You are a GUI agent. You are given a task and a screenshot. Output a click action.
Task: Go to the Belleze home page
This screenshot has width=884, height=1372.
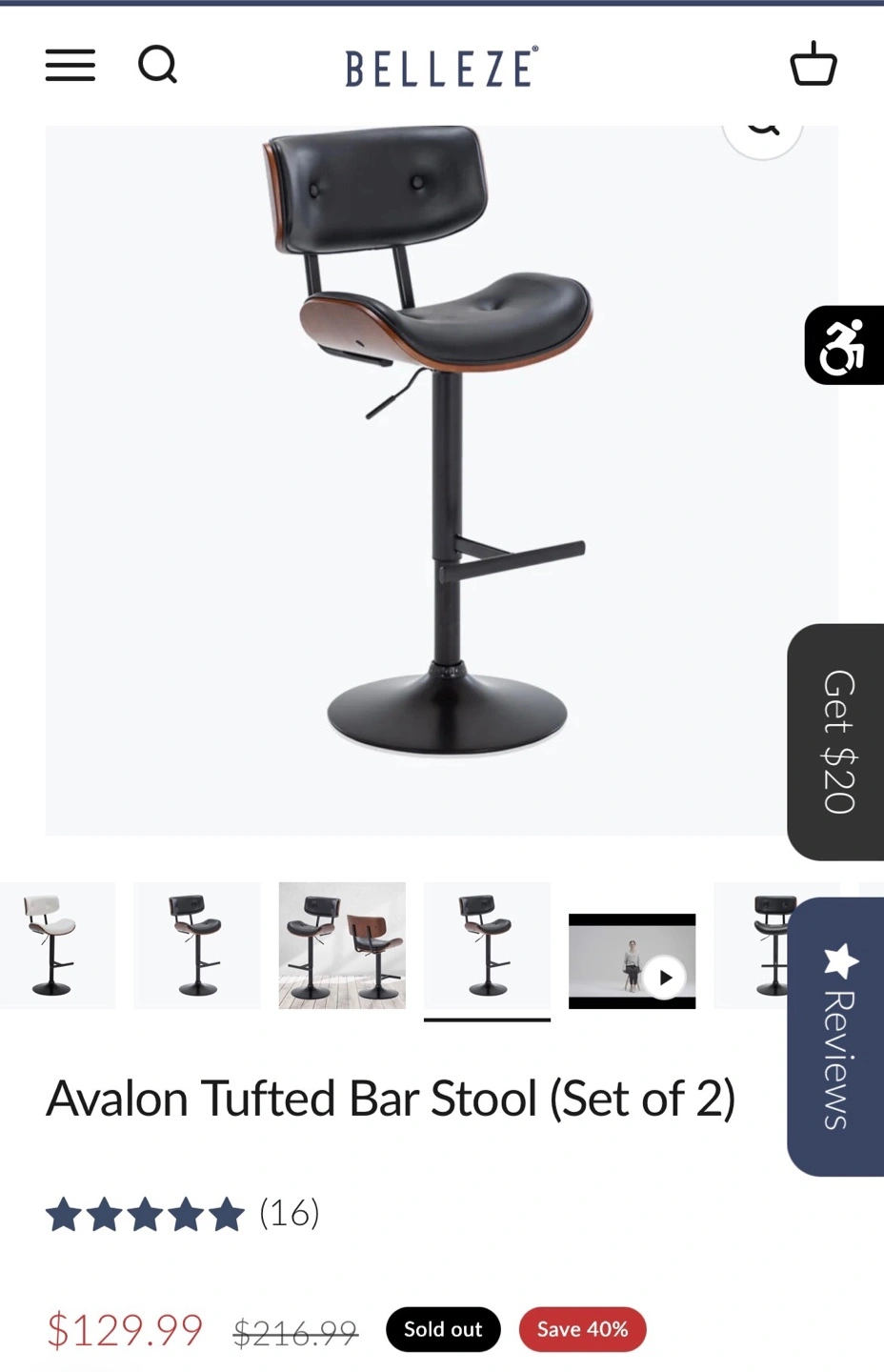[441, 68]
